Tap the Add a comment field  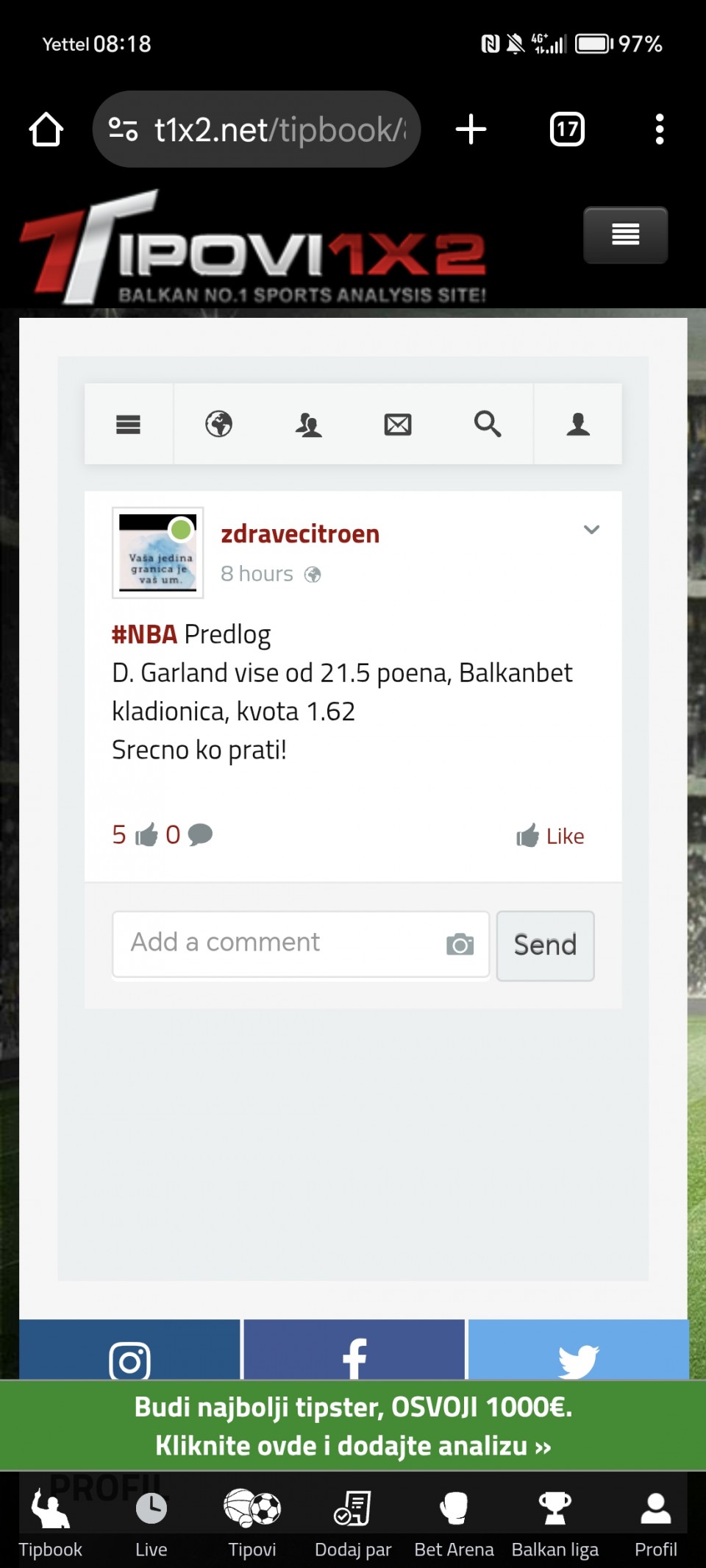(279, 943)
